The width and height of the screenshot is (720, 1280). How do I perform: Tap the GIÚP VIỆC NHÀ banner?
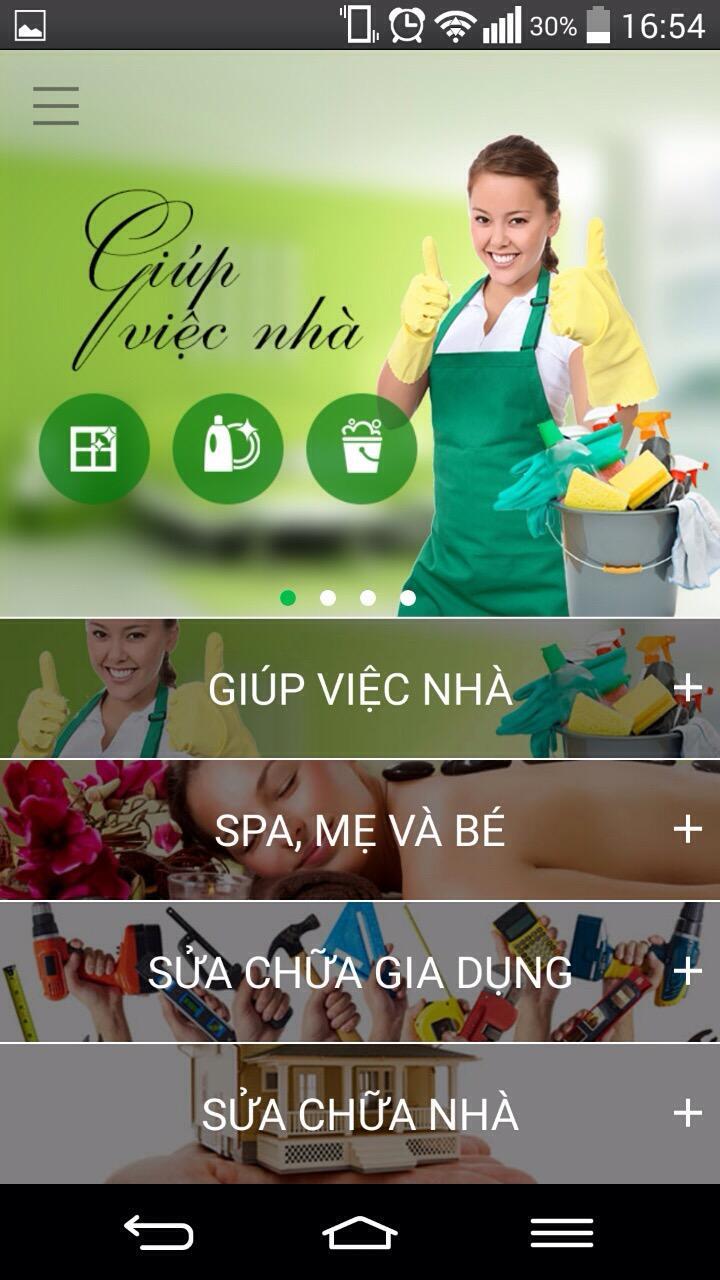pos(360,687)
